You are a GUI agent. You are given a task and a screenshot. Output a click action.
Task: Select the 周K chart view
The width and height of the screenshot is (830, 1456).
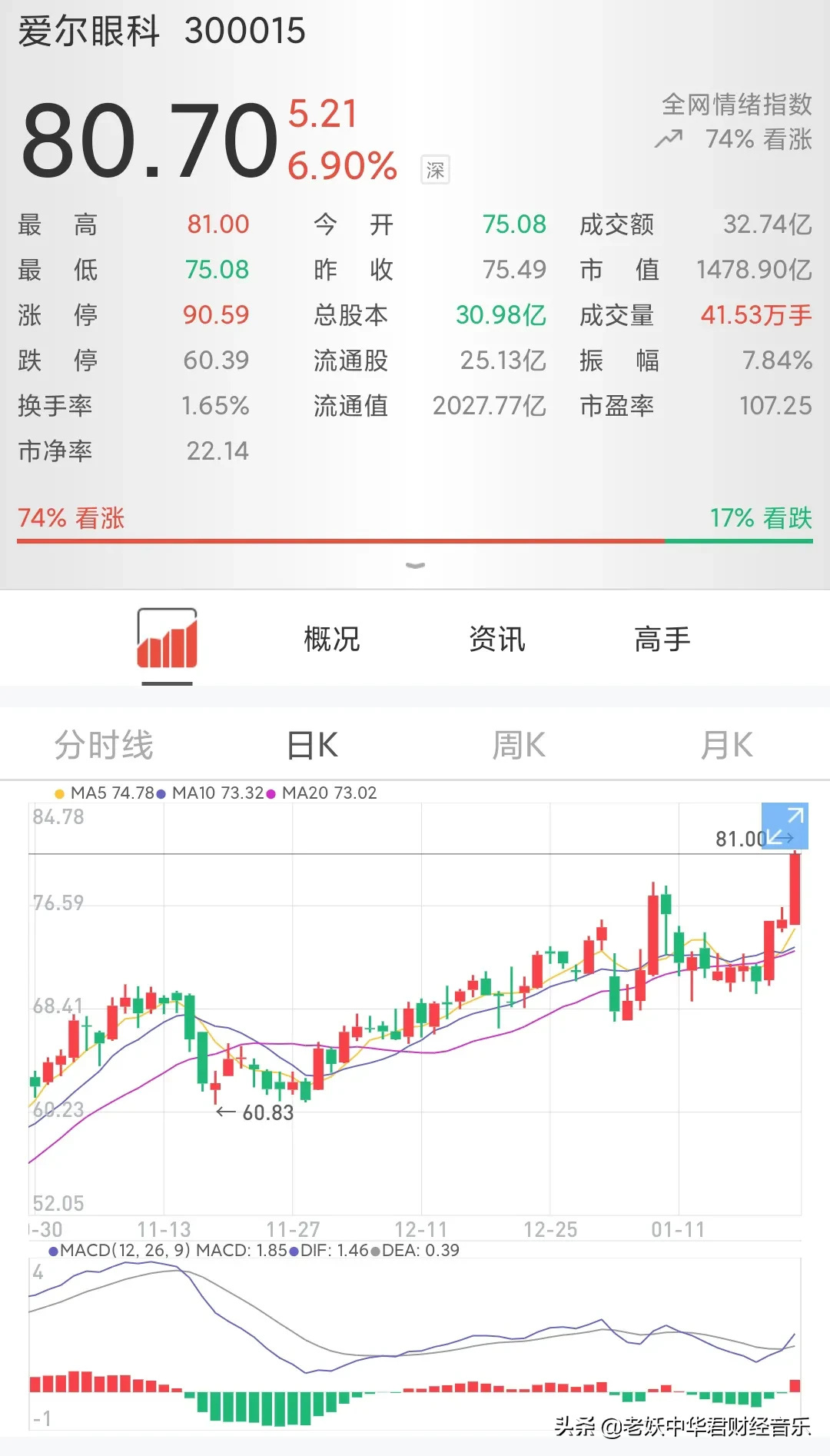[519, 745]
